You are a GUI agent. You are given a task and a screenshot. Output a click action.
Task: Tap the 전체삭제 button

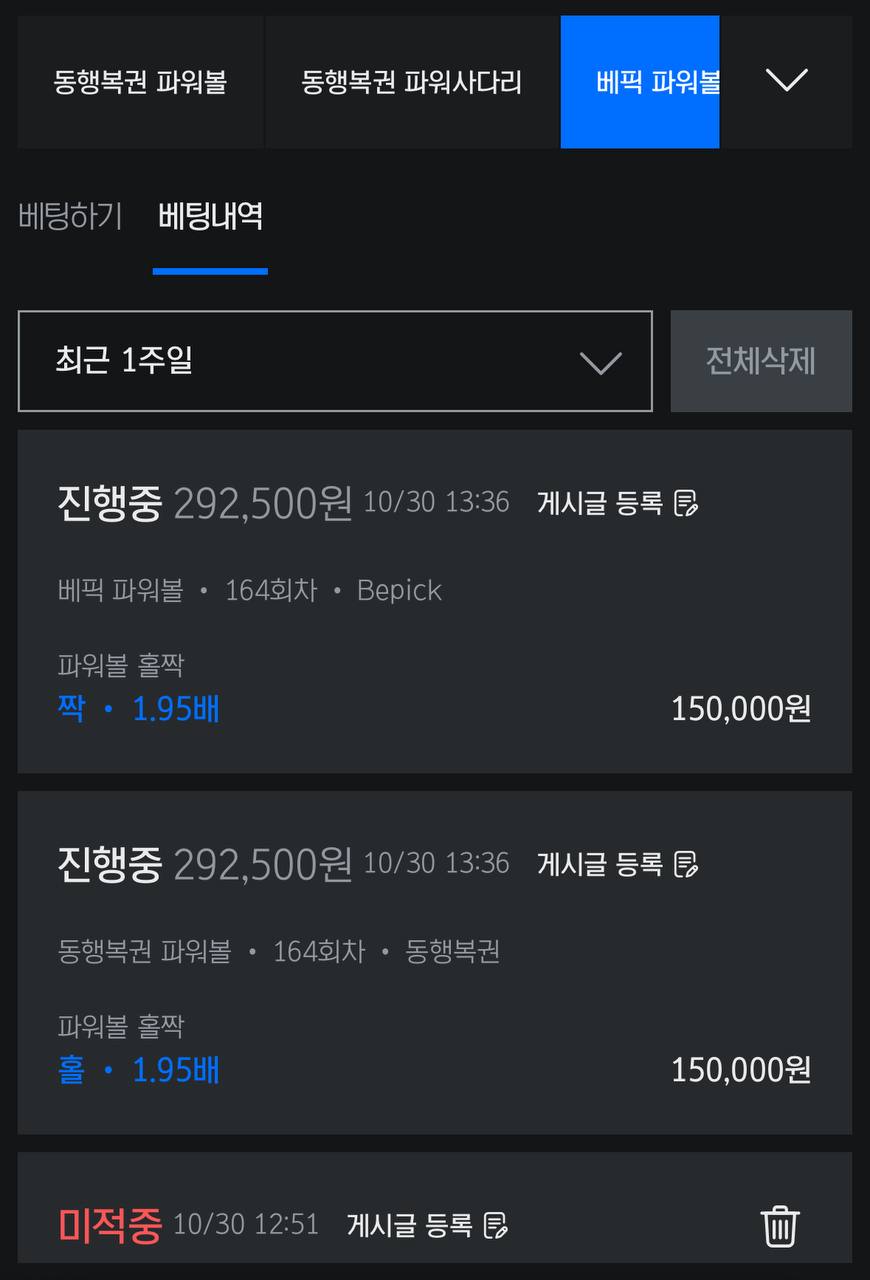(x=761, y=361)
